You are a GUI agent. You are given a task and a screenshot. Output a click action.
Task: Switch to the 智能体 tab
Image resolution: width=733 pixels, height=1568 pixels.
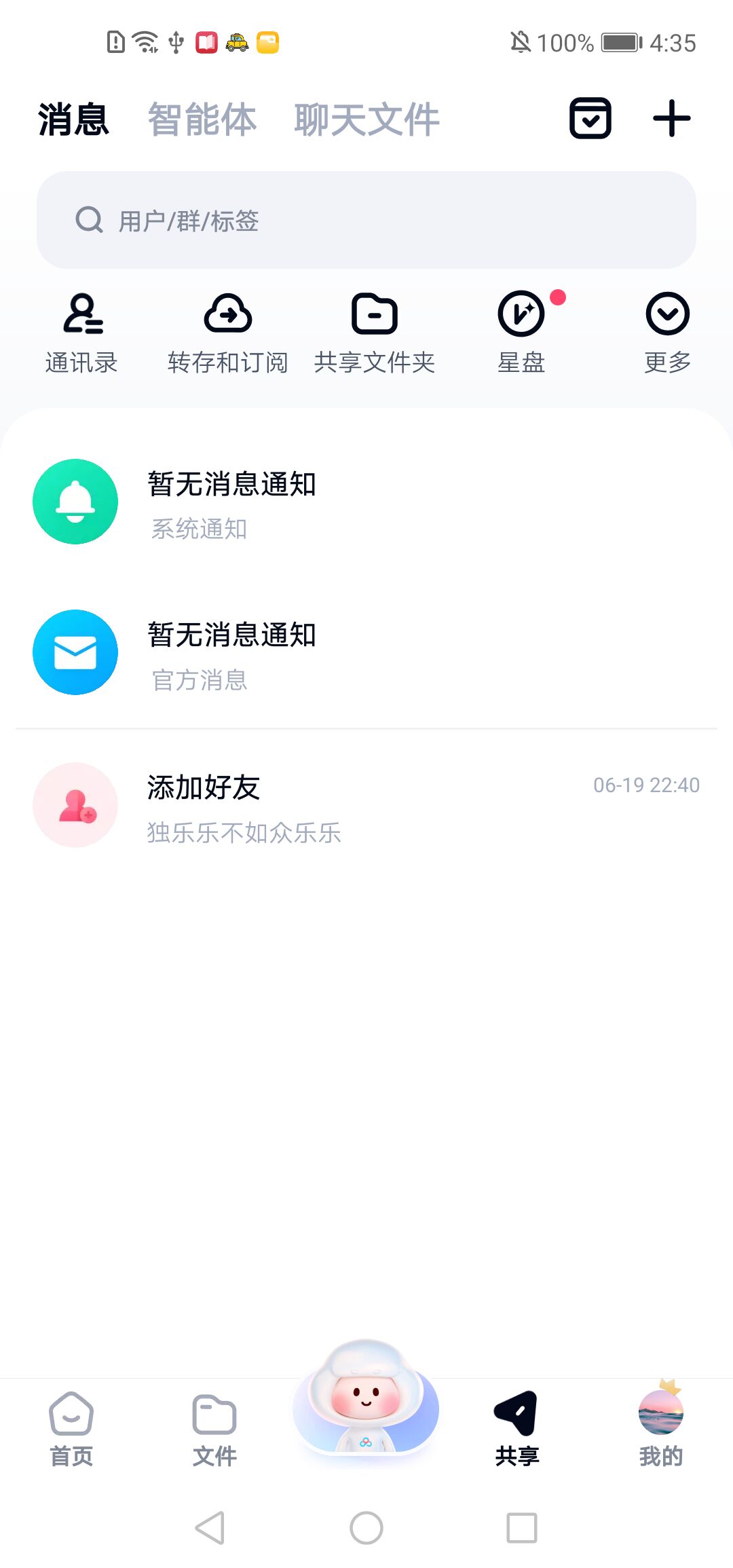click(x=202, y=119)
